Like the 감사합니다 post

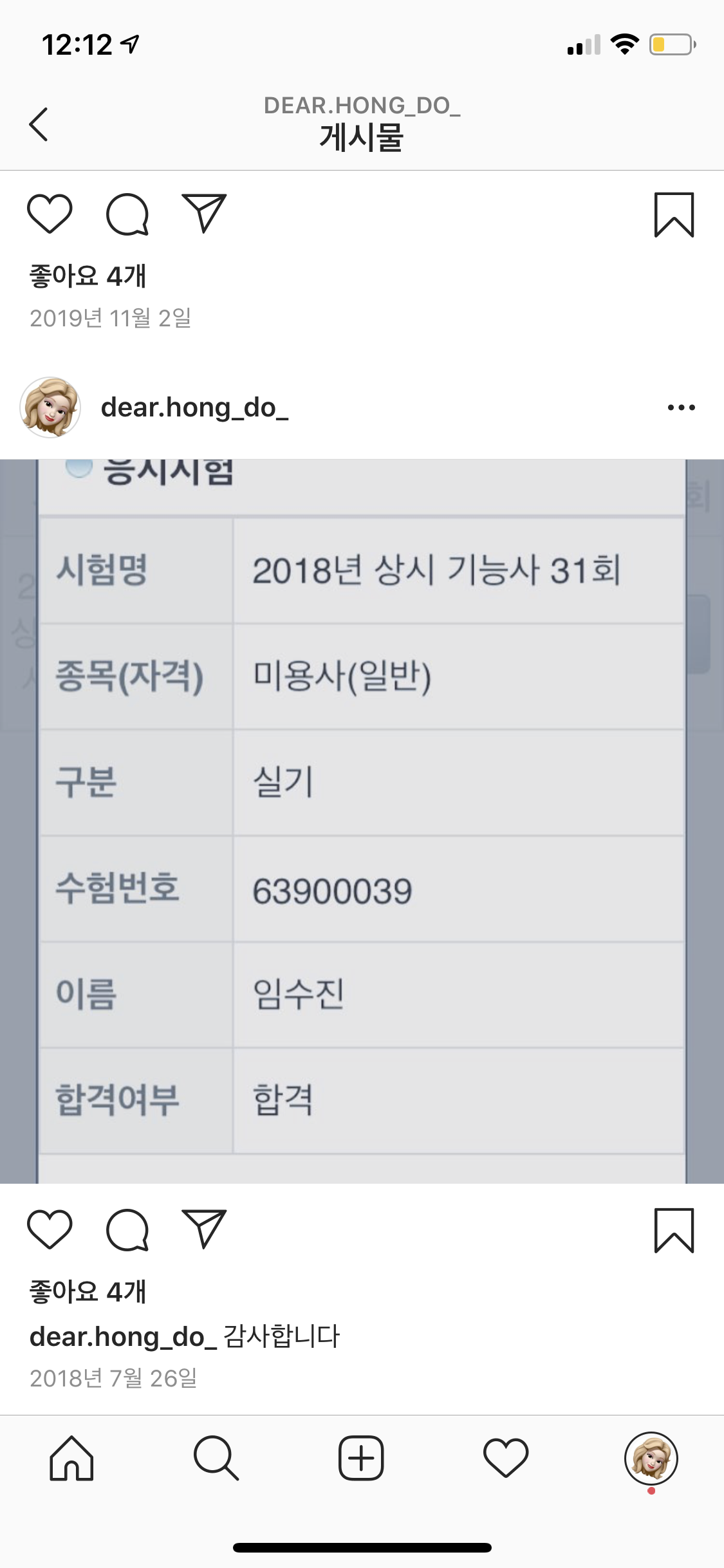(50, 1229)
